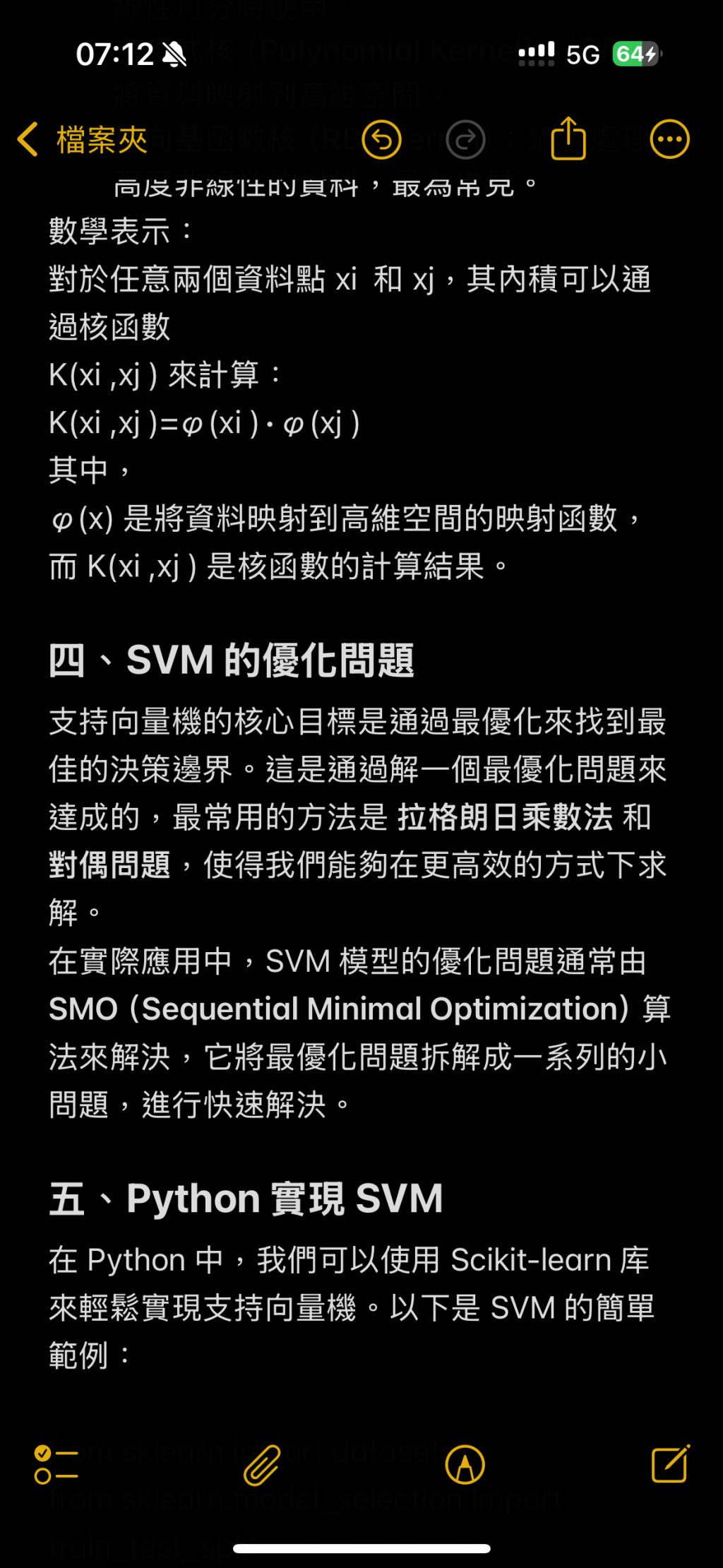Attach a file with the paperclip
This screenshot has width=723, height=1568.
coord(262,1464)
